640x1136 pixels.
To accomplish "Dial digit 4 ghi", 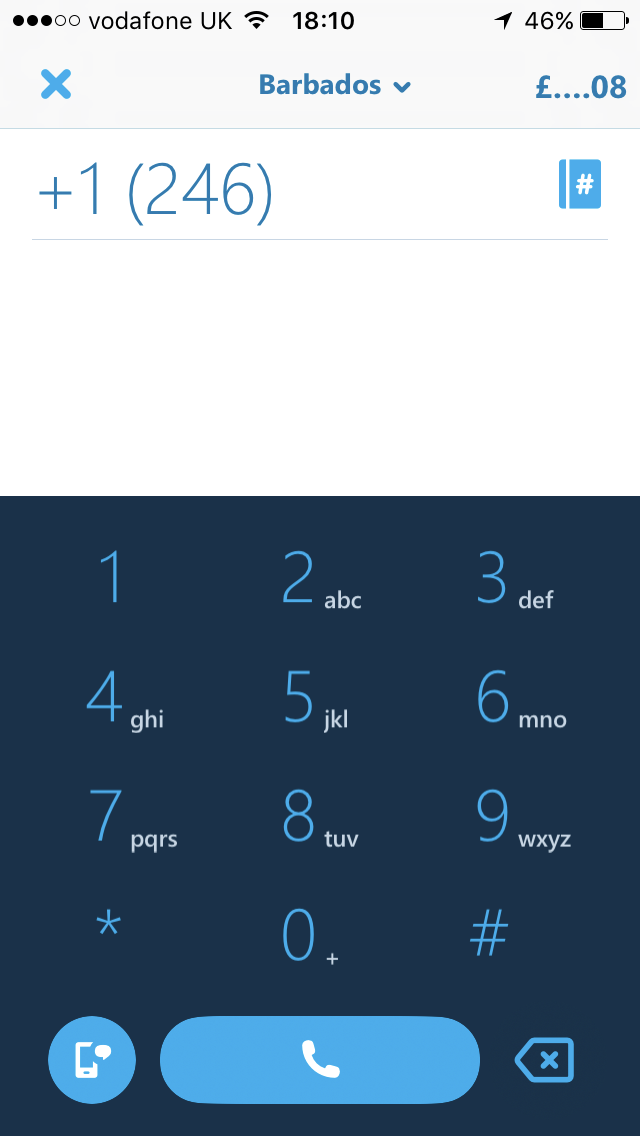I will (125, 697).
